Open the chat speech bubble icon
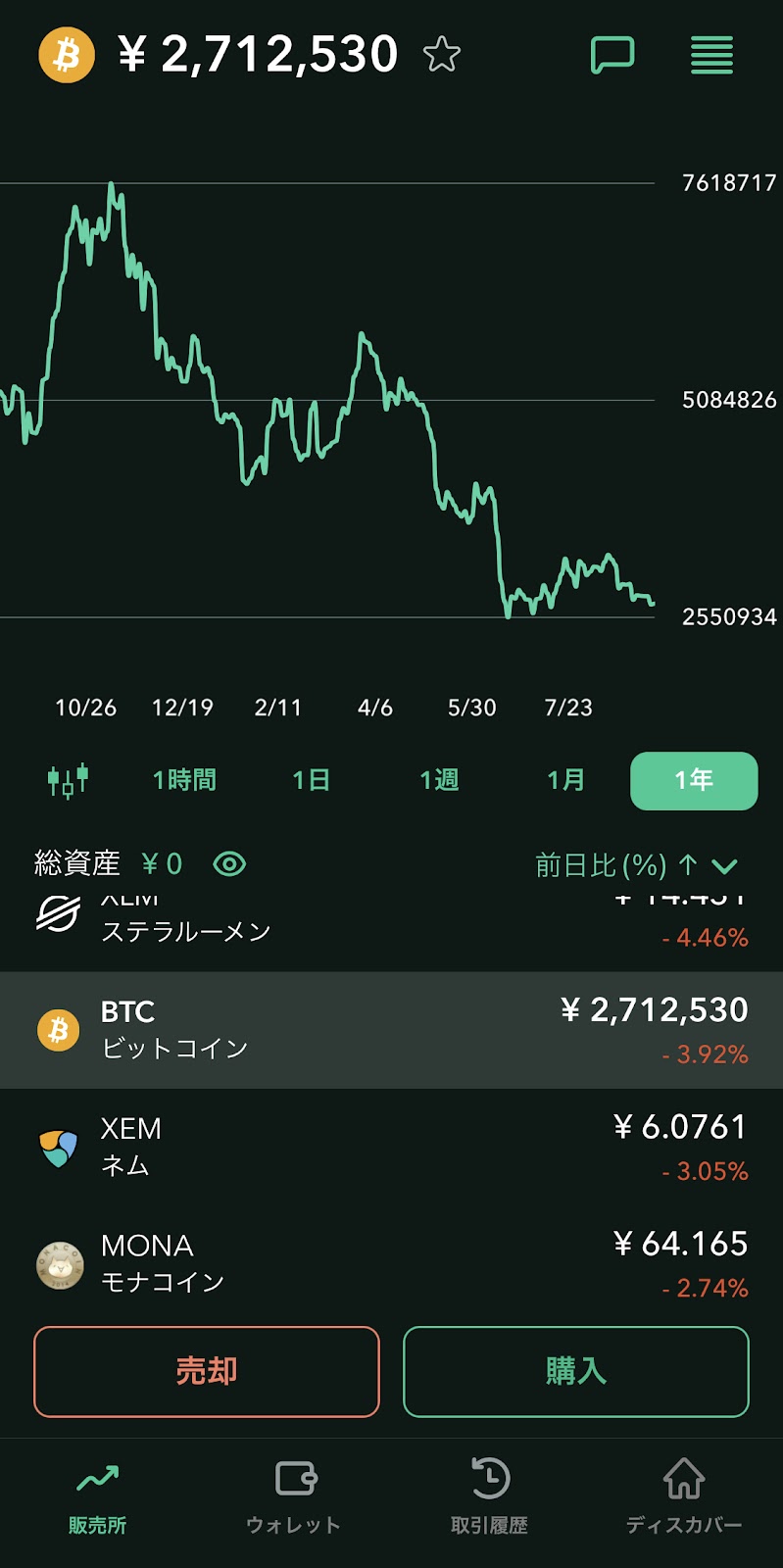Image resolution: width=783 pixels, height=1568 pixels. pos(612,55)
